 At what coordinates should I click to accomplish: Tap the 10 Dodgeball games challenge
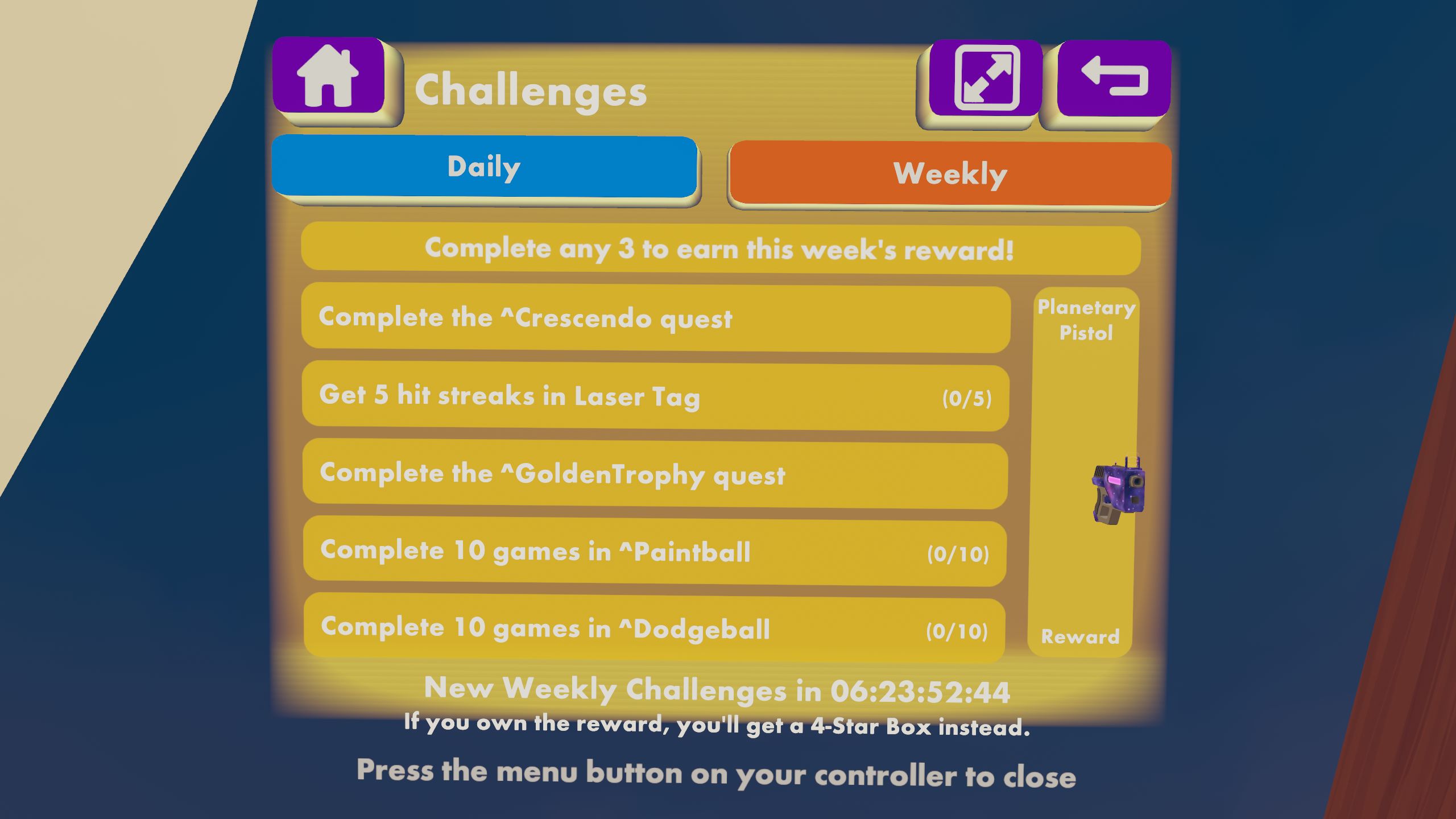[x=654, y=629]
